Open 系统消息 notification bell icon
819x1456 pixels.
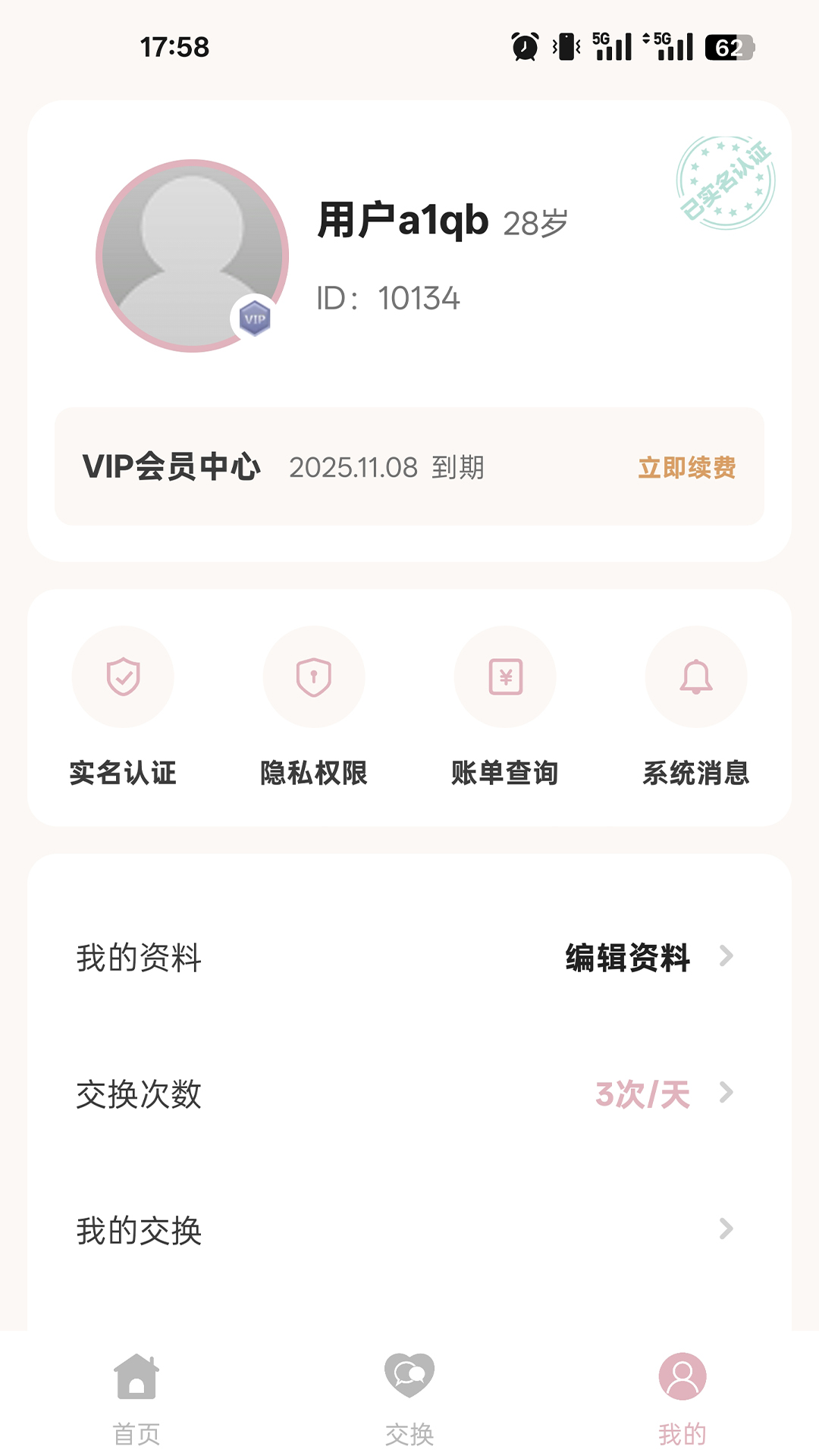click(695, 677)
